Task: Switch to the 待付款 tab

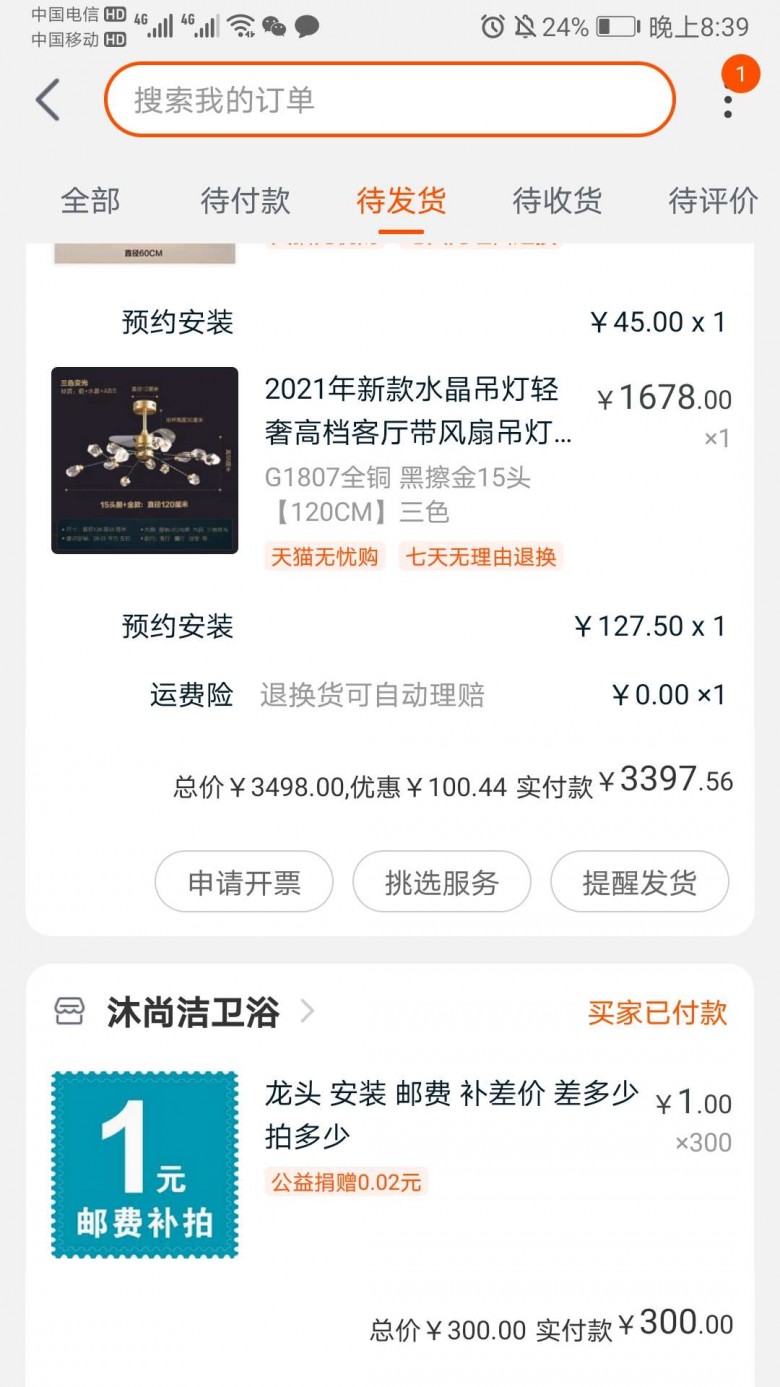Action: click(245, 201)
